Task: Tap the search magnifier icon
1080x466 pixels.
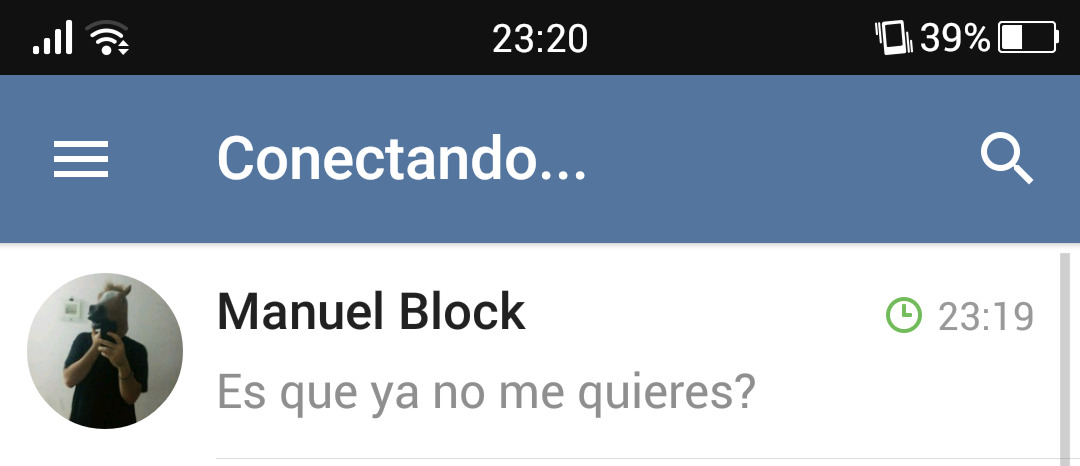Action: pos(1005,159)
